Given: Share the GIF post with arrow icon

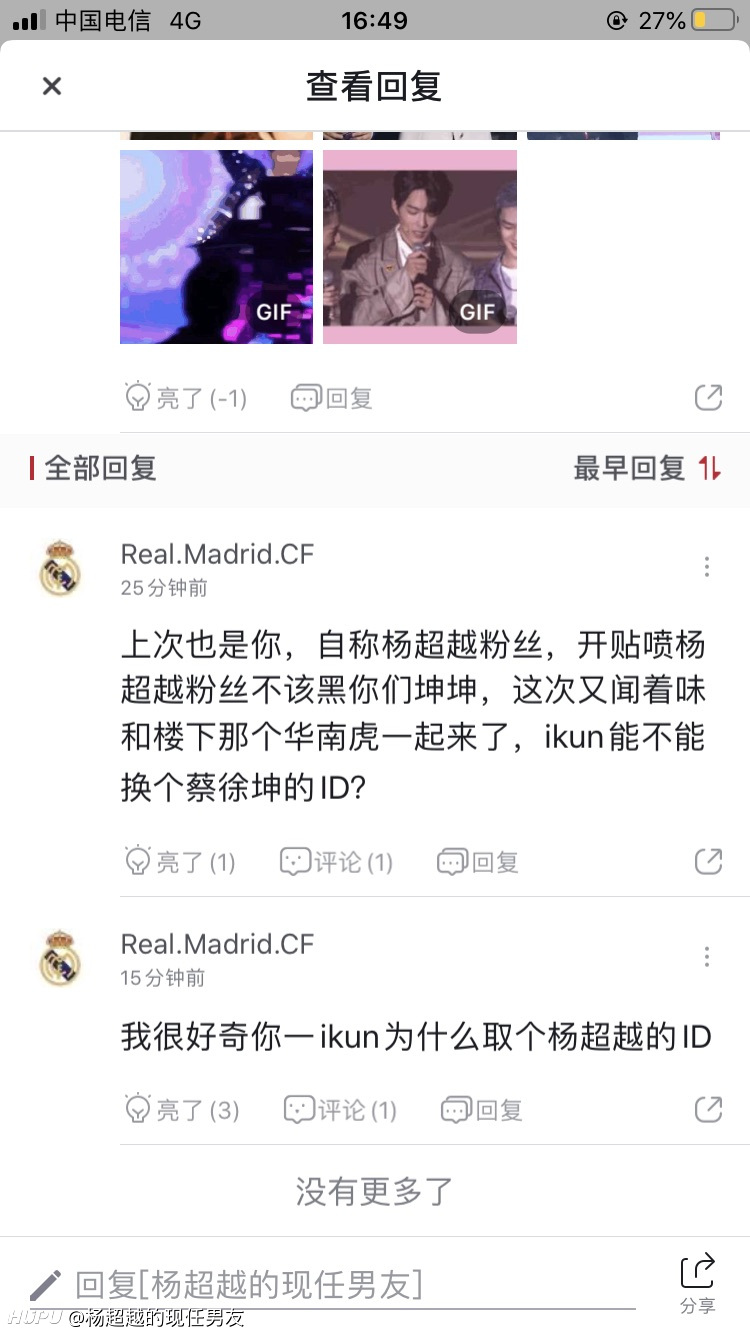Looking at the screenshot, I should [708, 398].
